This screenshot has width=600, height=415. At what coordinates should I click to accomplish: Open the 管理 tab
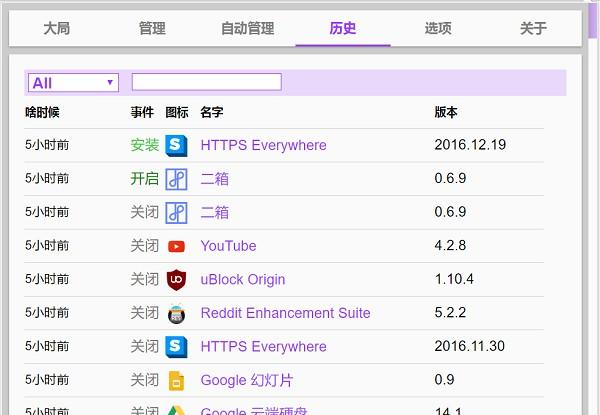(152, 28)
